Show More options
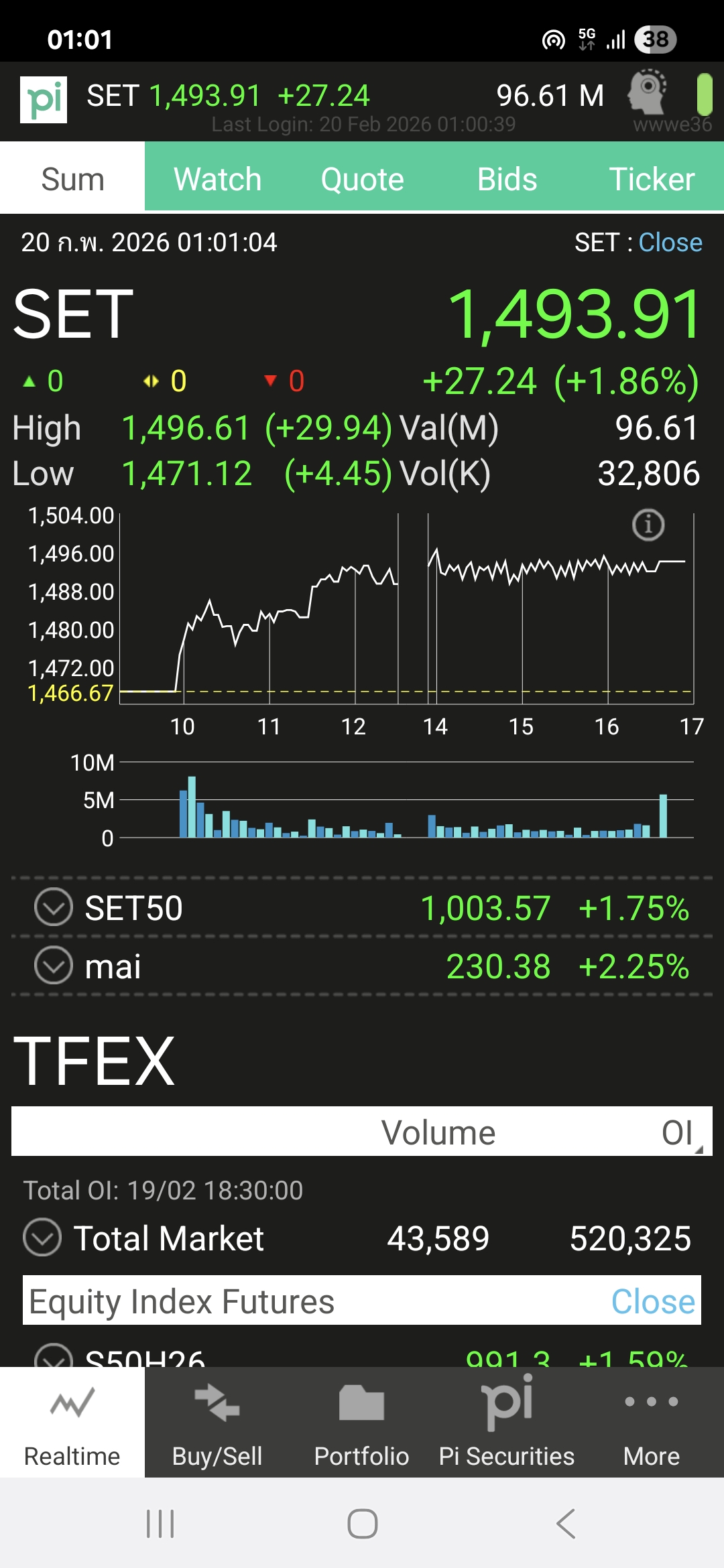The width and height of the screenshot is (724, 1568). tap(652, 1422)
